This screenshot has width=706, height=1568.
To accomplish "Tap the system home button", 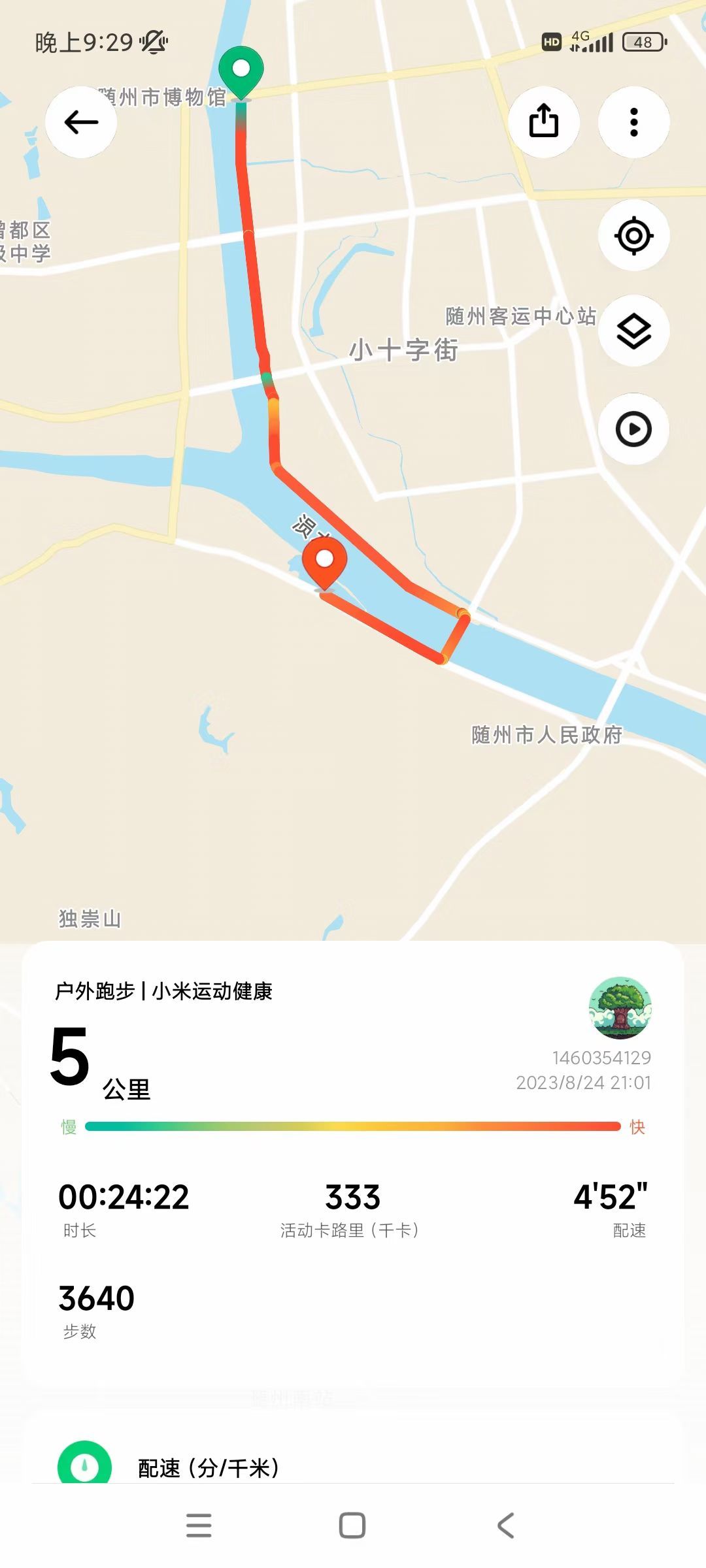I will (x=352, y=1526).
